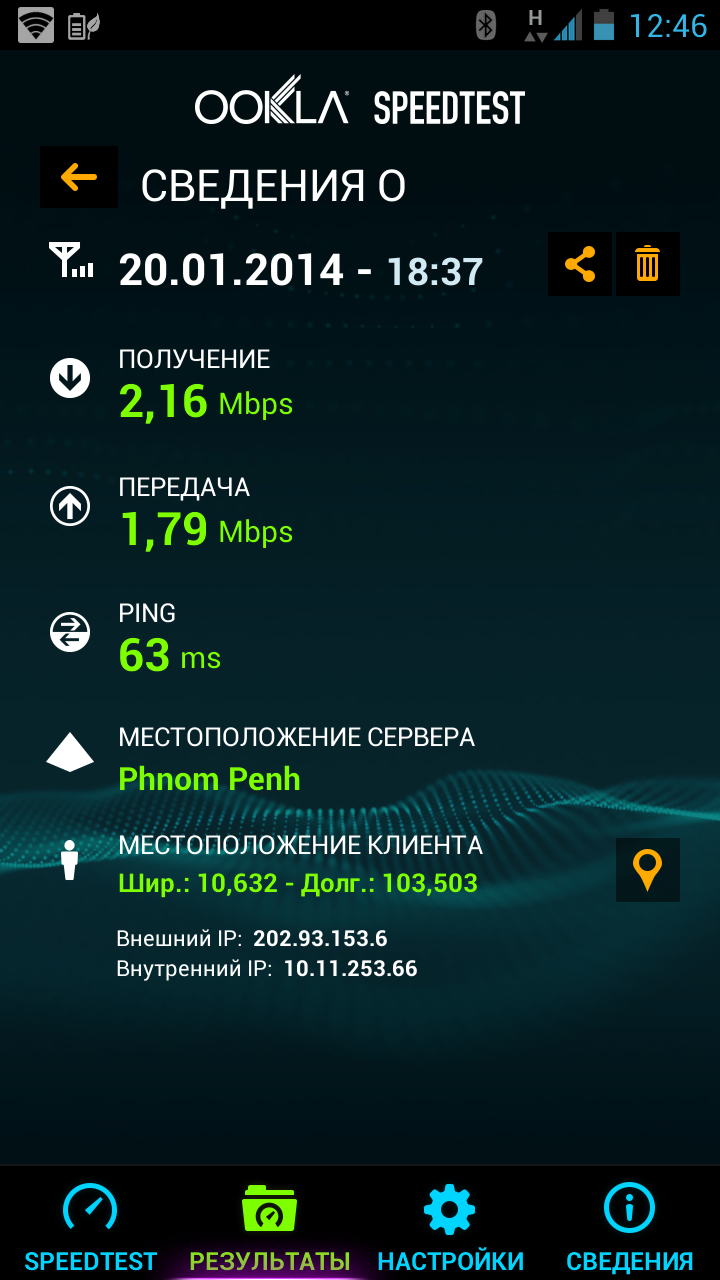Show client location on the map pin
The width and height of the screenshot is (720, 1280).
(648, 870)
